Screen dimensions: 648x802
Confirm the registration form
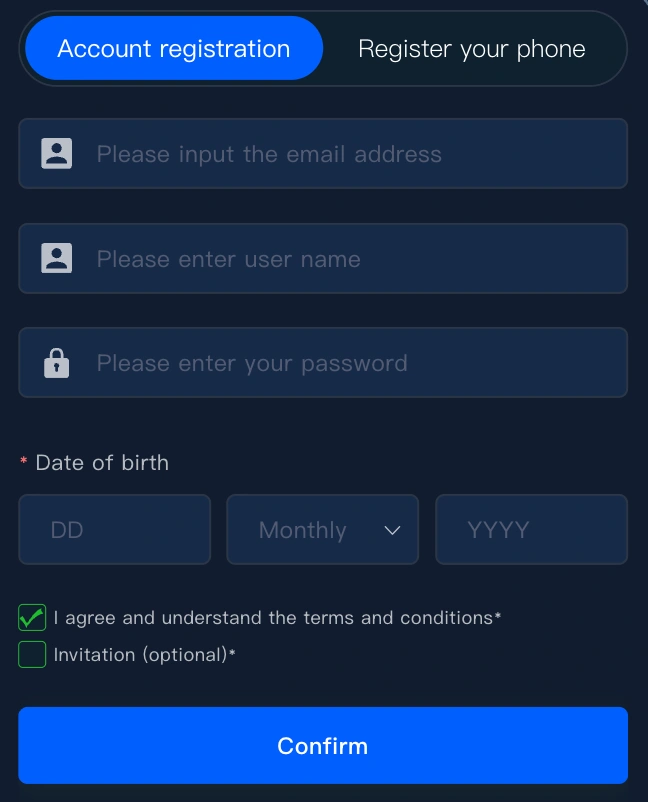pos(323,746)
